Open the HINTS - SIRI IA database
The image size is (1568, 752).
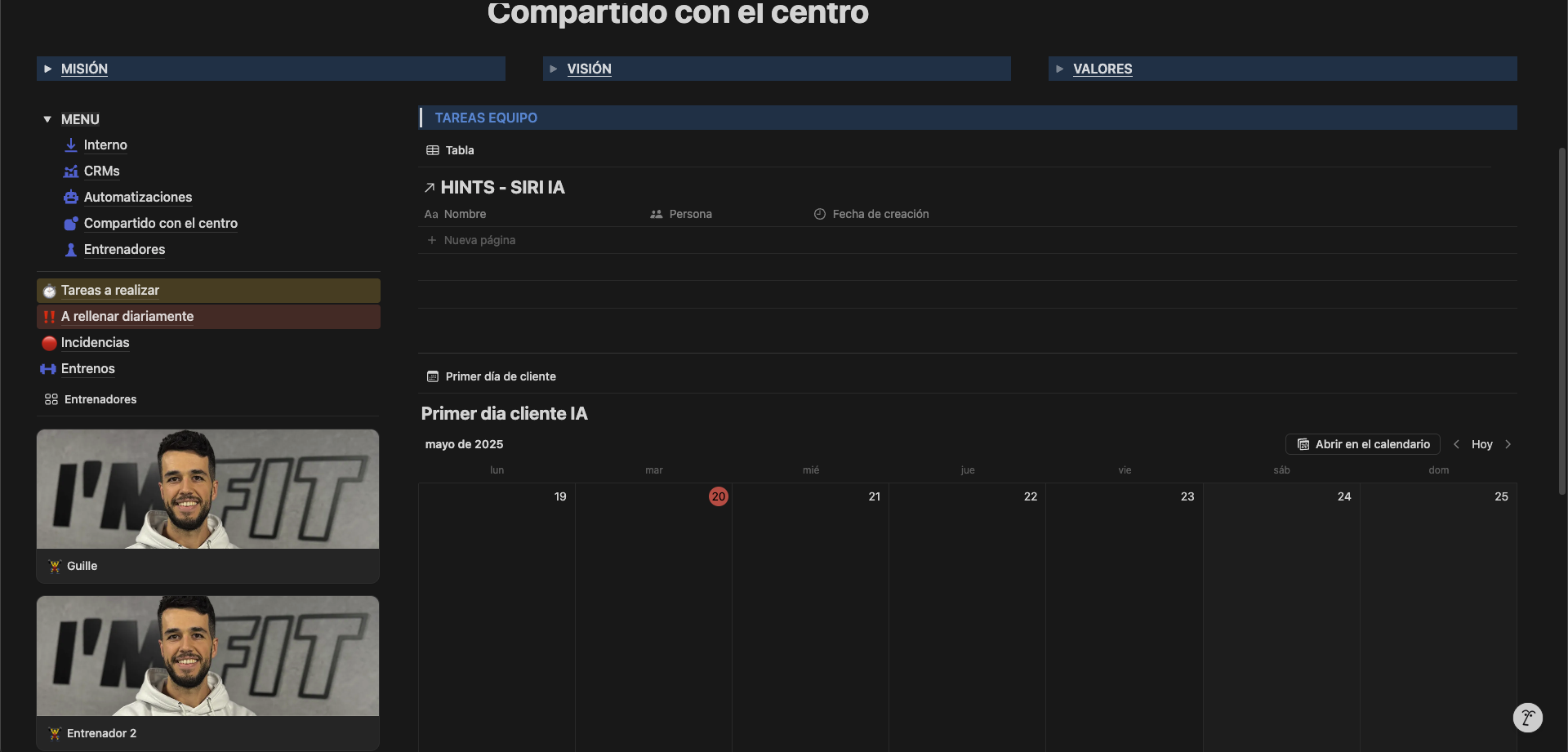pyautogui.click(x=502, y=188)
